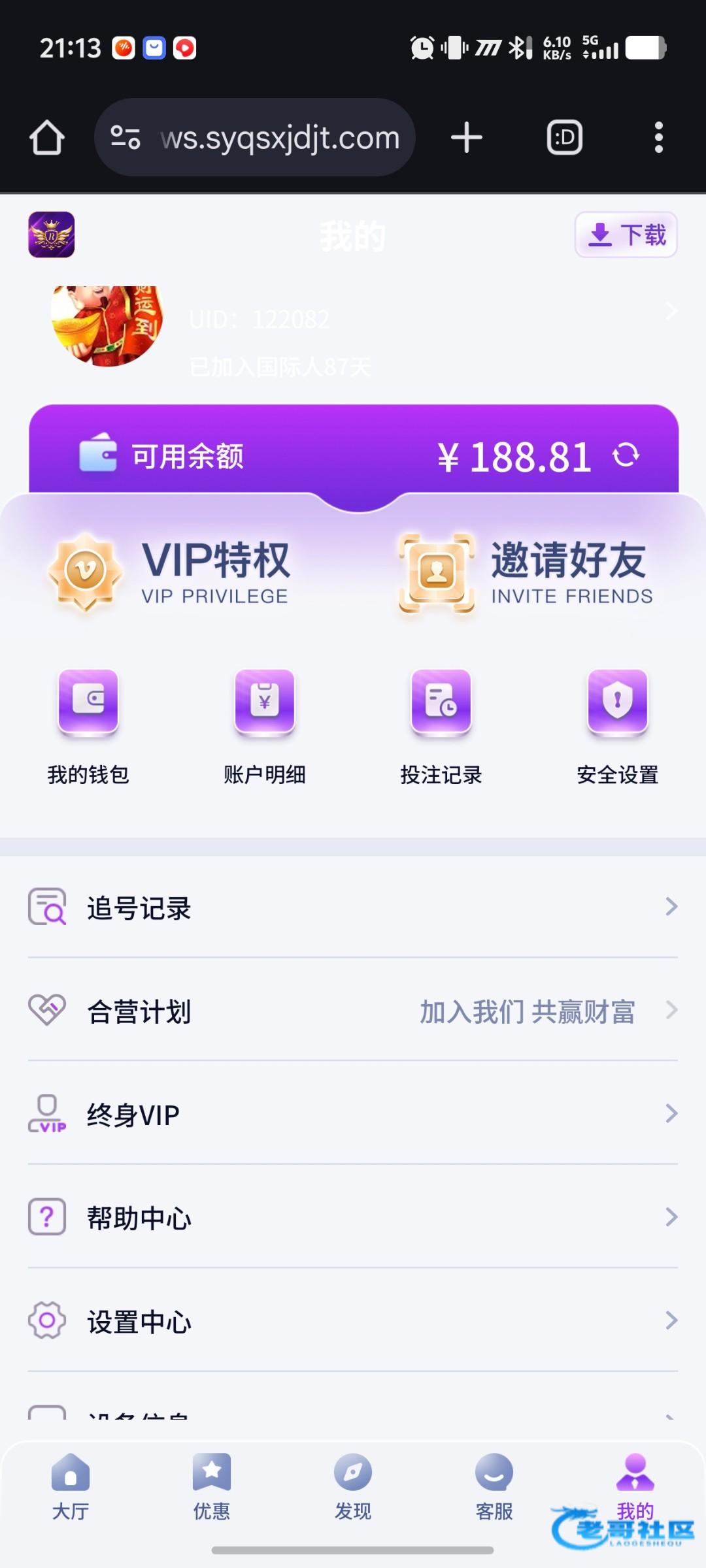The image size is (706, 1568).
Task: View 账户明细 account details
Action: click(x=265, y=727)
